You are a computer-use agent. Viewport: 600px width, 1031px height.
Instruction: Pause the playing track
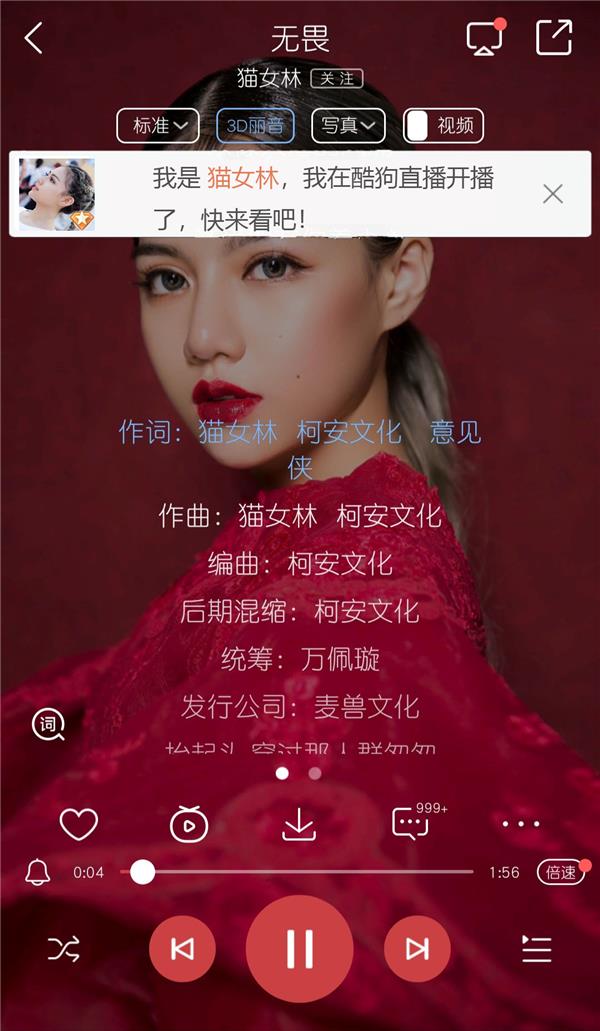(x=300, y=948)
